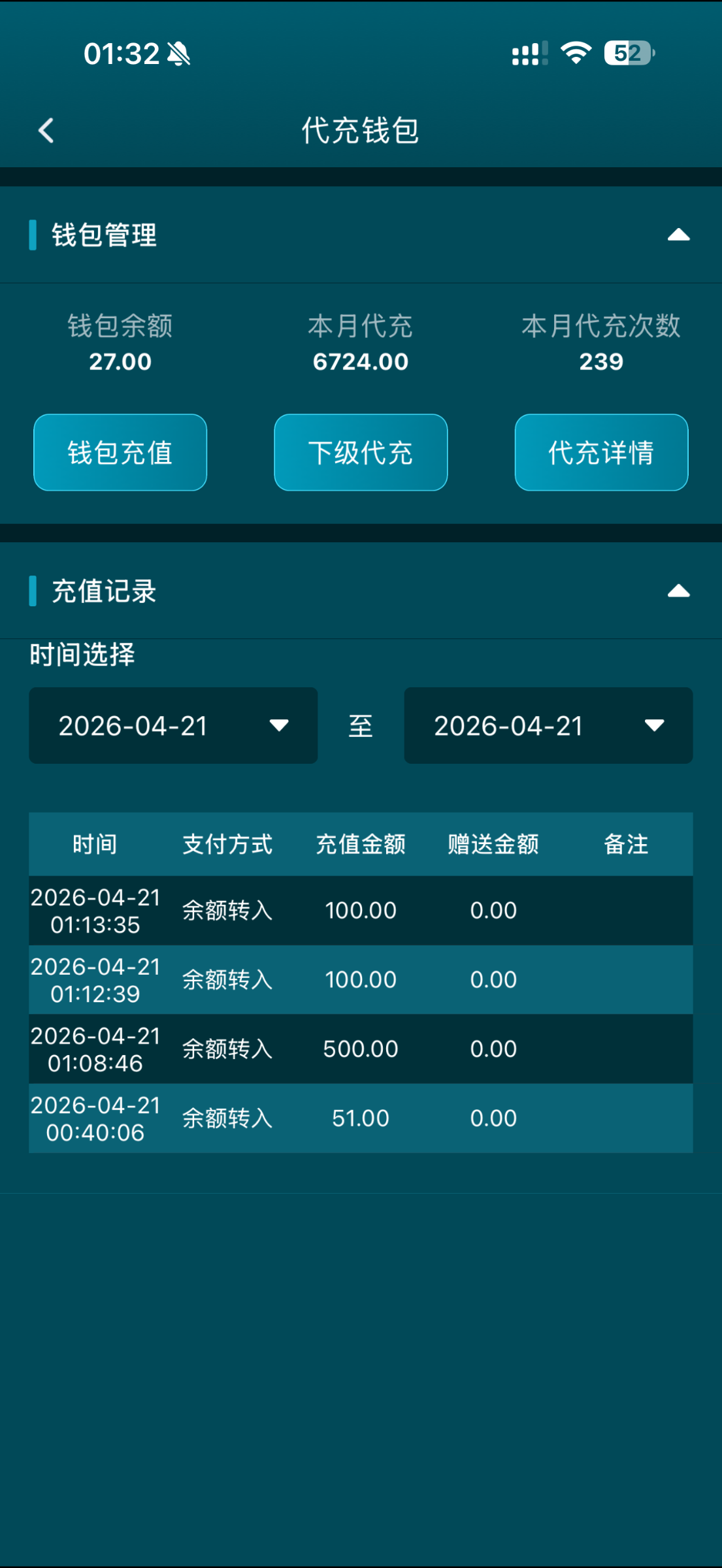Viewport: 722px width, 1568px height.
Task: Tap the 钱包充值 button
Action: coord(120,452)
